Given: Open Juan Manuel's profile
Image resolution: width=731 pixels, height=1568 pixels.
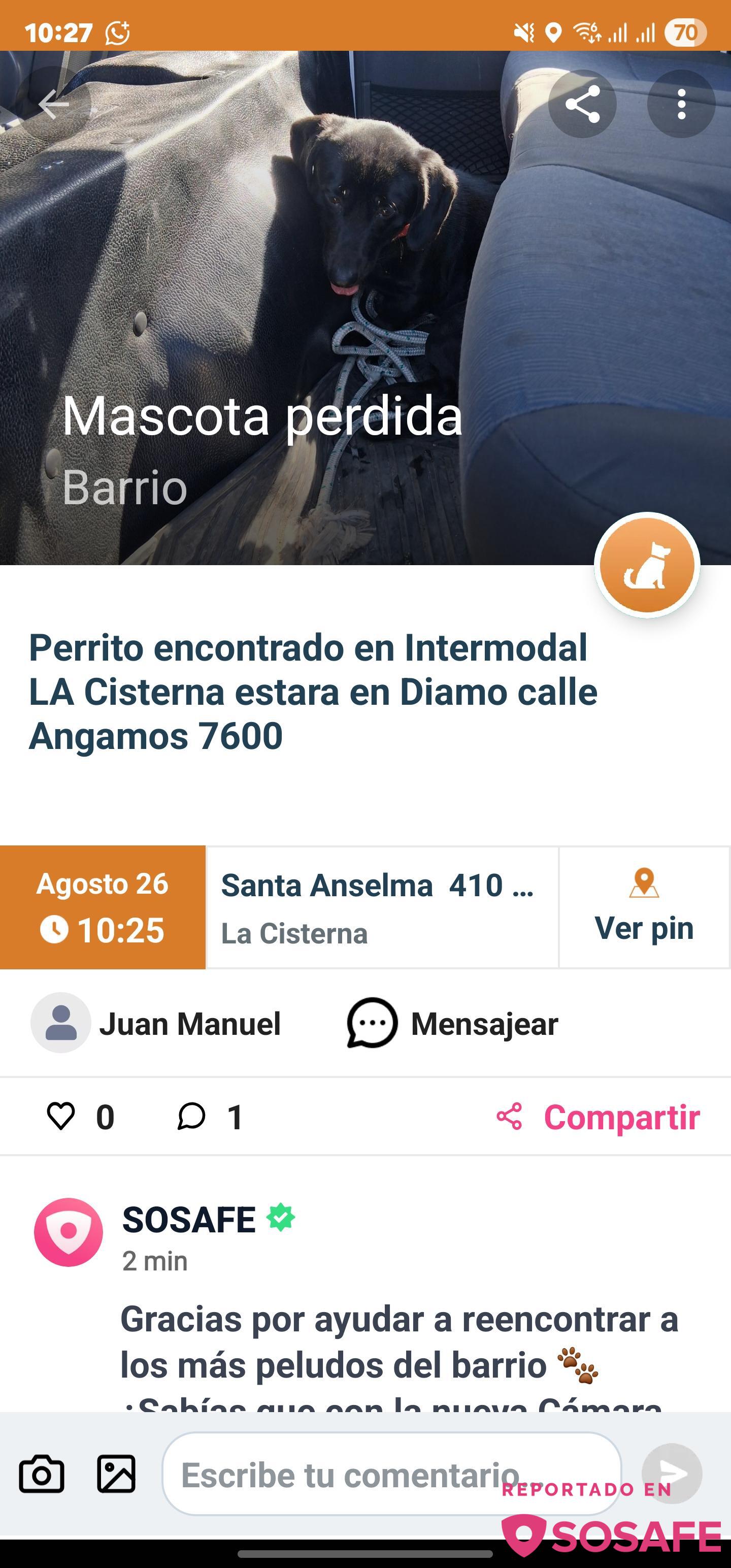Looking at the screenshot, I should tap(156, 1023).
